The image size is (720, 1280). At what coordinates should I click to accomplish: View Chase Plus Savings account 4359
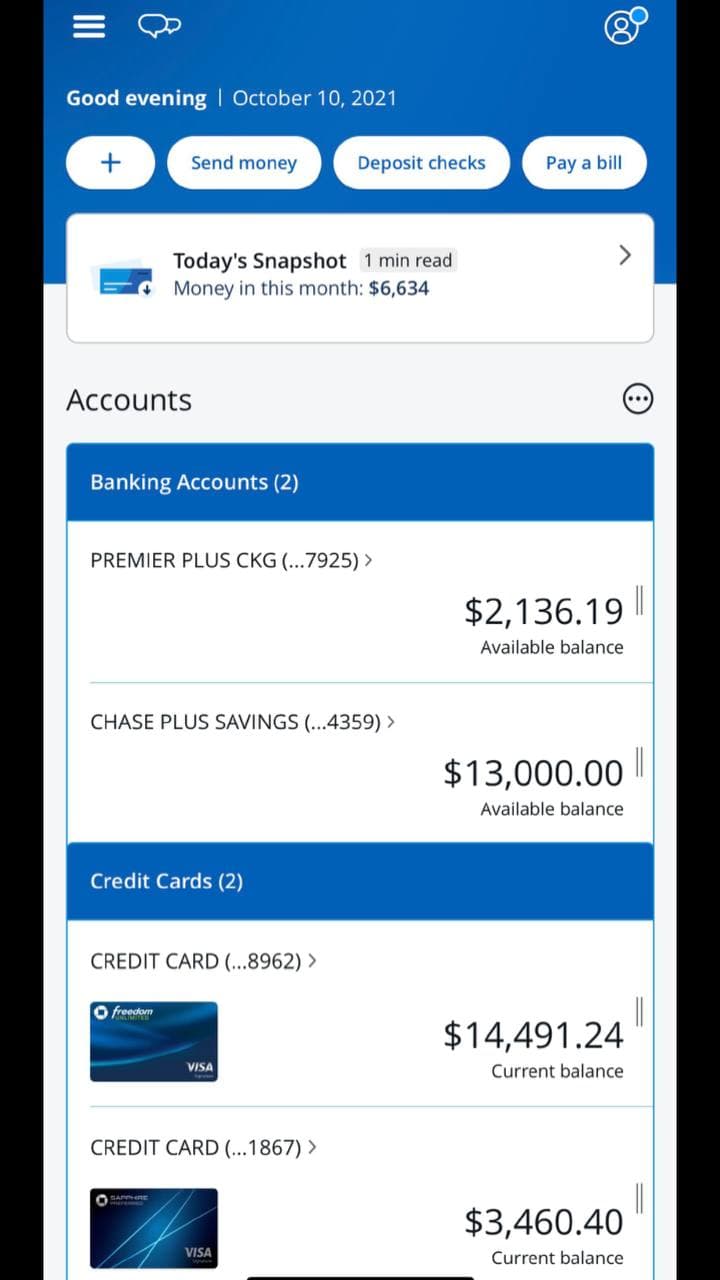pos(242,722)
